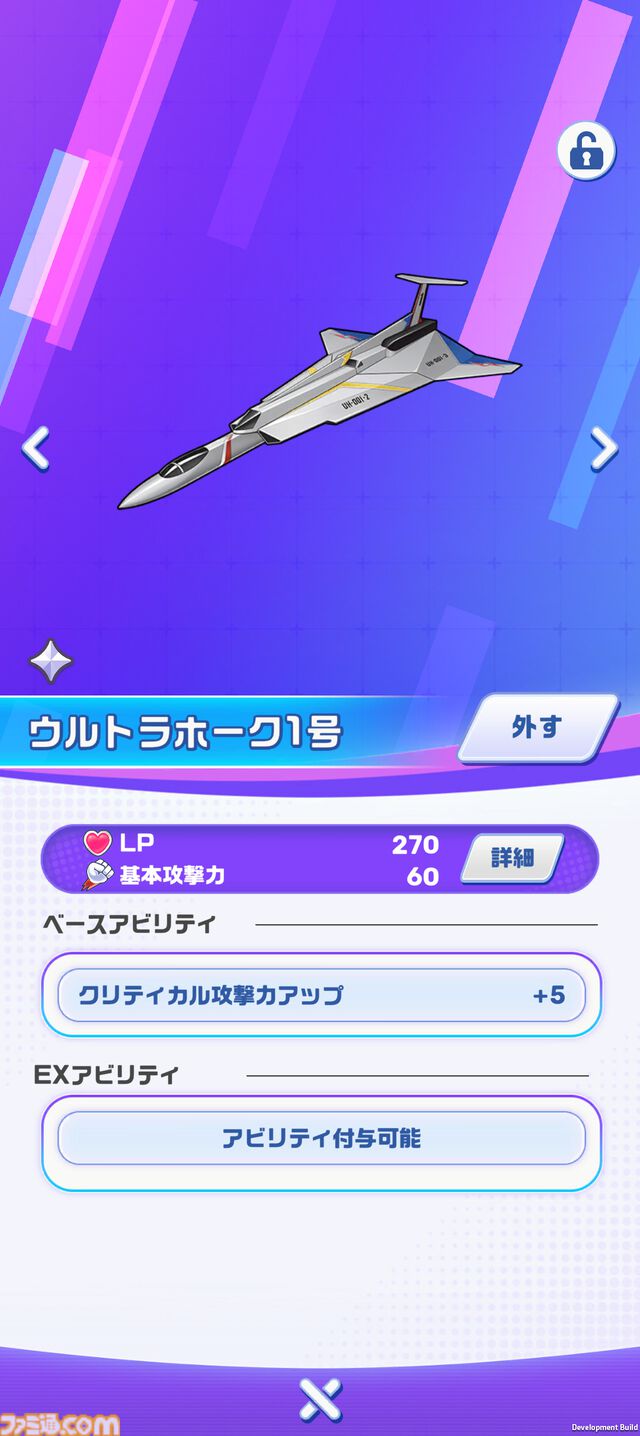Open the 詳細 details button

512,858
